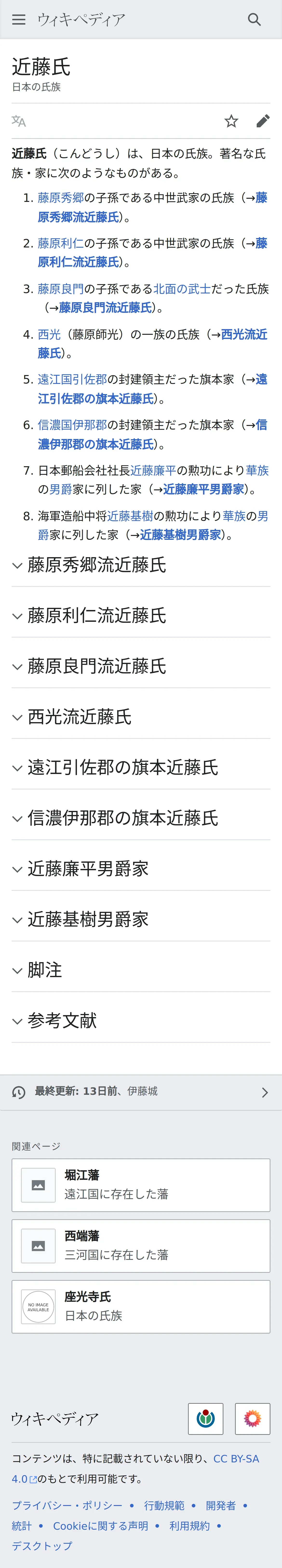The height and width of the screenshot is (1568, 282).
Task: Open the CC BY-SA 4.0 license link
Action: pyautogui.click(x=135, y=1468)
